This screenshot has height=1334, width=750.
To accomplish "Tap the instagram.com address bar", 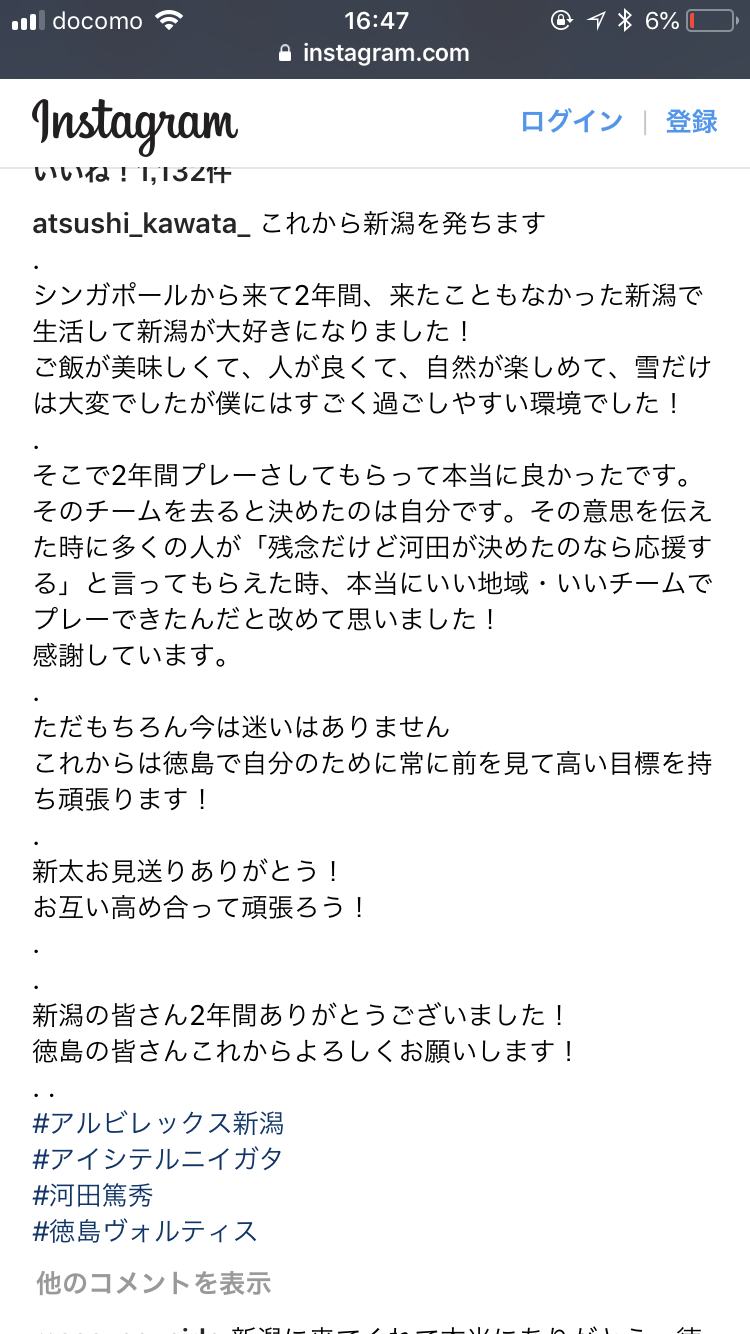I will (x=375, y=53).
